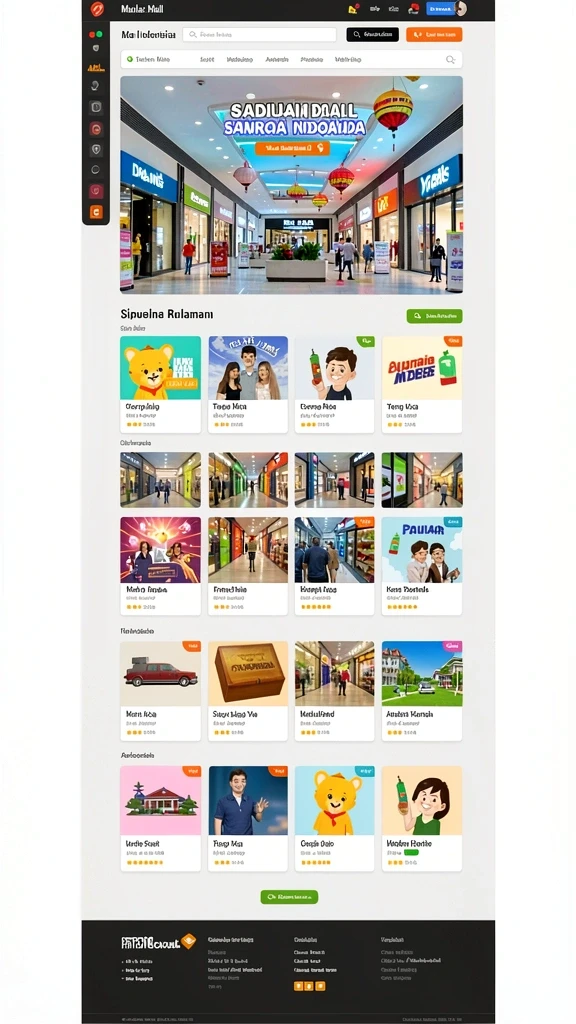Image resolution: width=576 pixels, height=1024 pixels.
Task: Tap the red circular icon in the left sidebar
Action: point(96,129)
